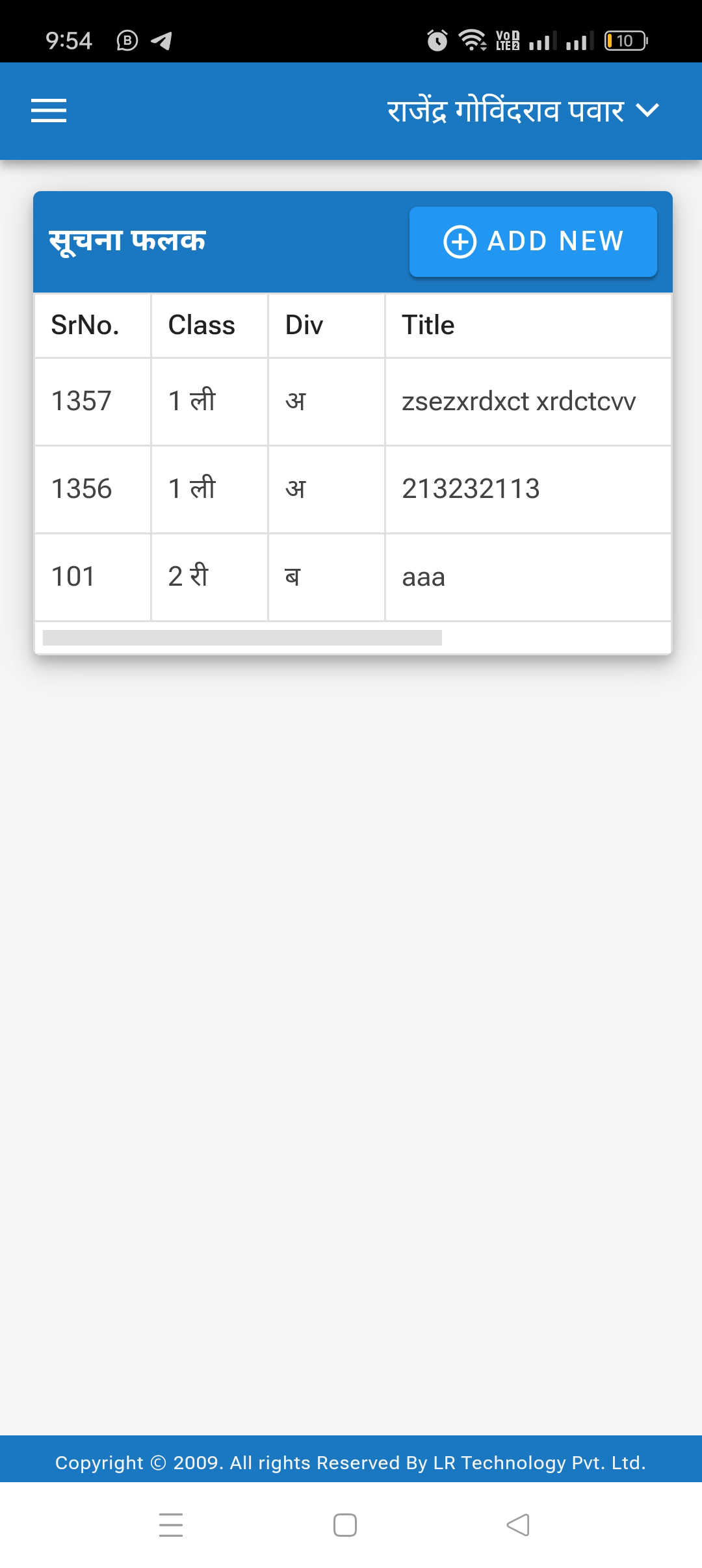Open the hamburger drawer menu
The image size is (702, 1568).
coord(49,111)
